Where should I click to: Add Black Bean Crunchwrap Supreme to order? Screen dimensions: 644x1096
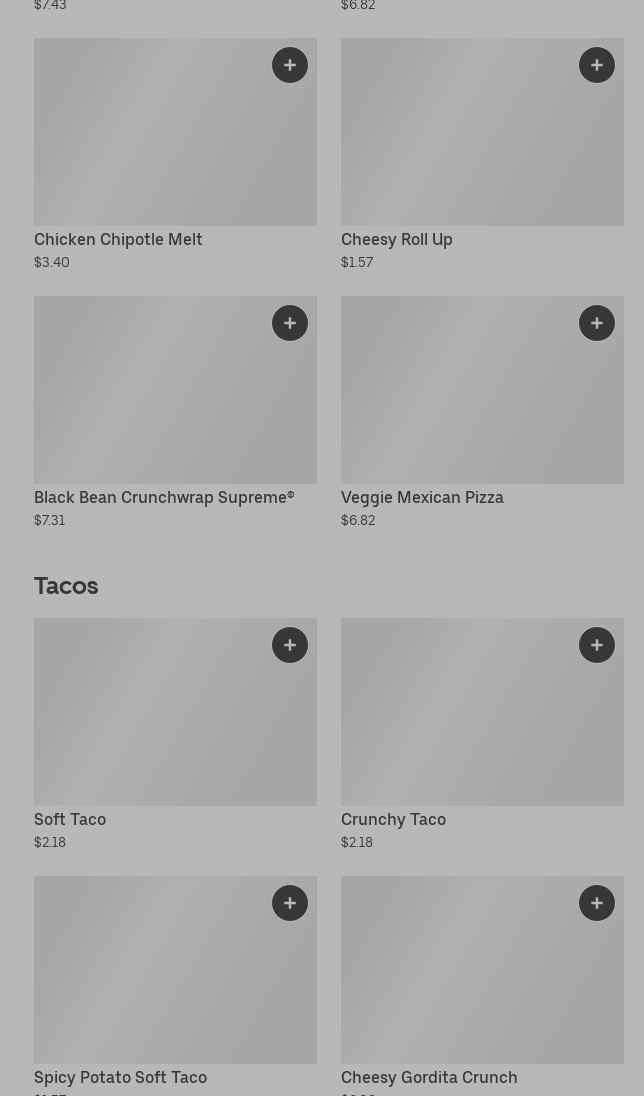(x=290, y=323)
